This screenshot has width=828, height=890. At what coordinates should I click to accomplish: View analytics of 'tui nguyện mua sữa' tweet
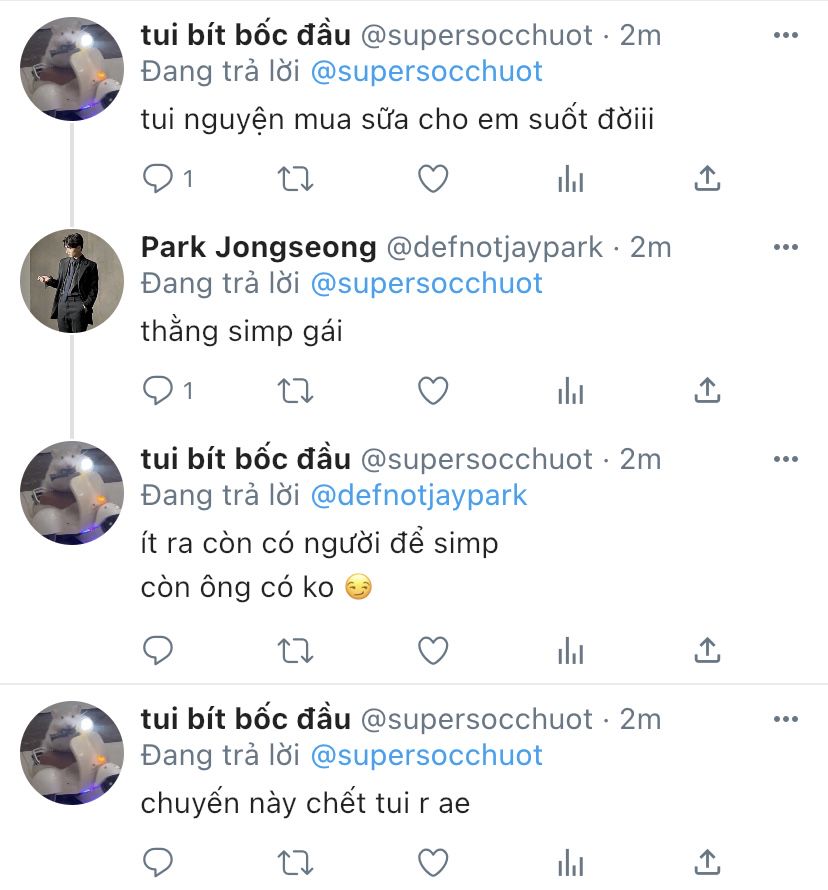(x=570, y=179)
